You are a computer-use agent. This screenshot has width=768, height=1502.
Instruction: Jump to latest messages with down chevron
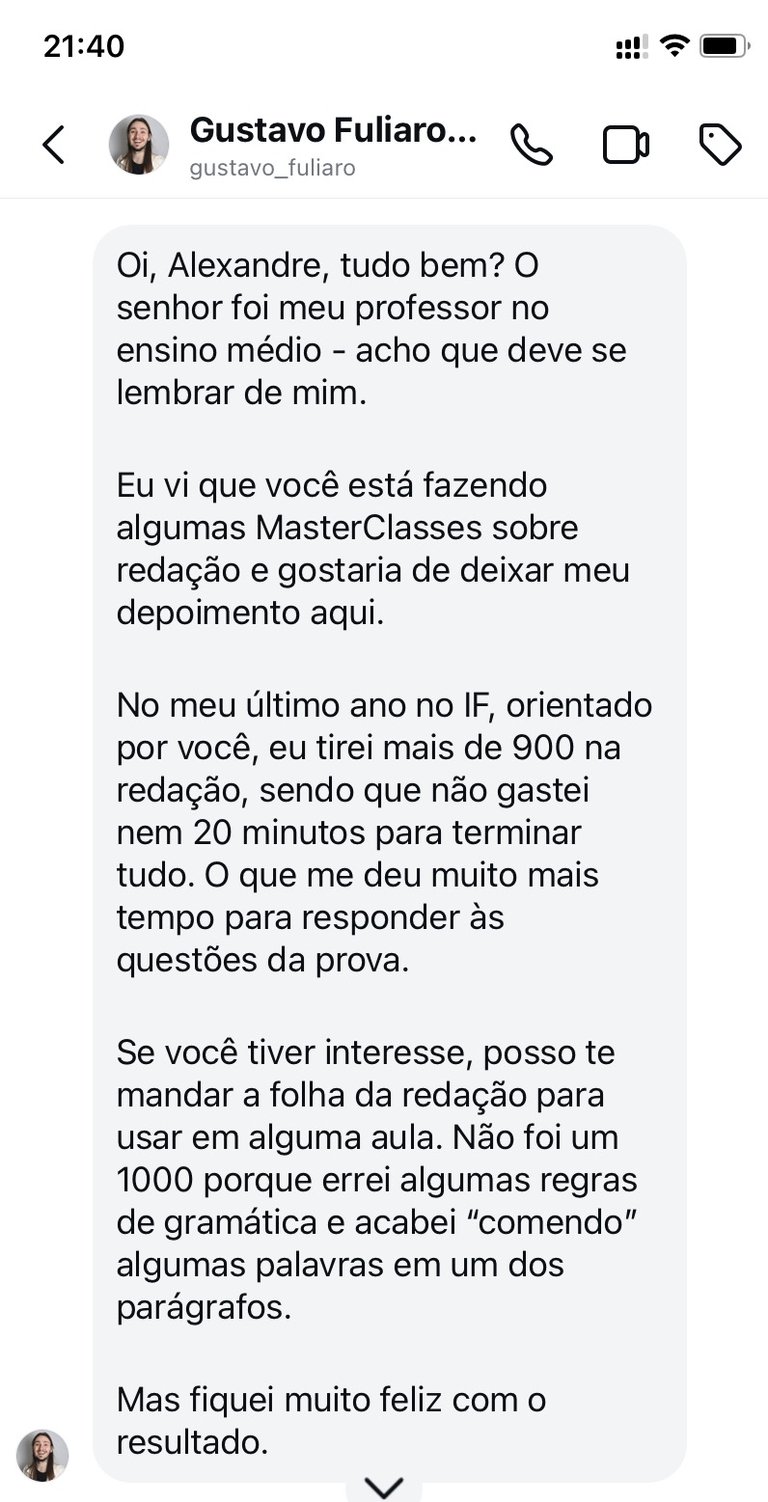[384, 1487]
